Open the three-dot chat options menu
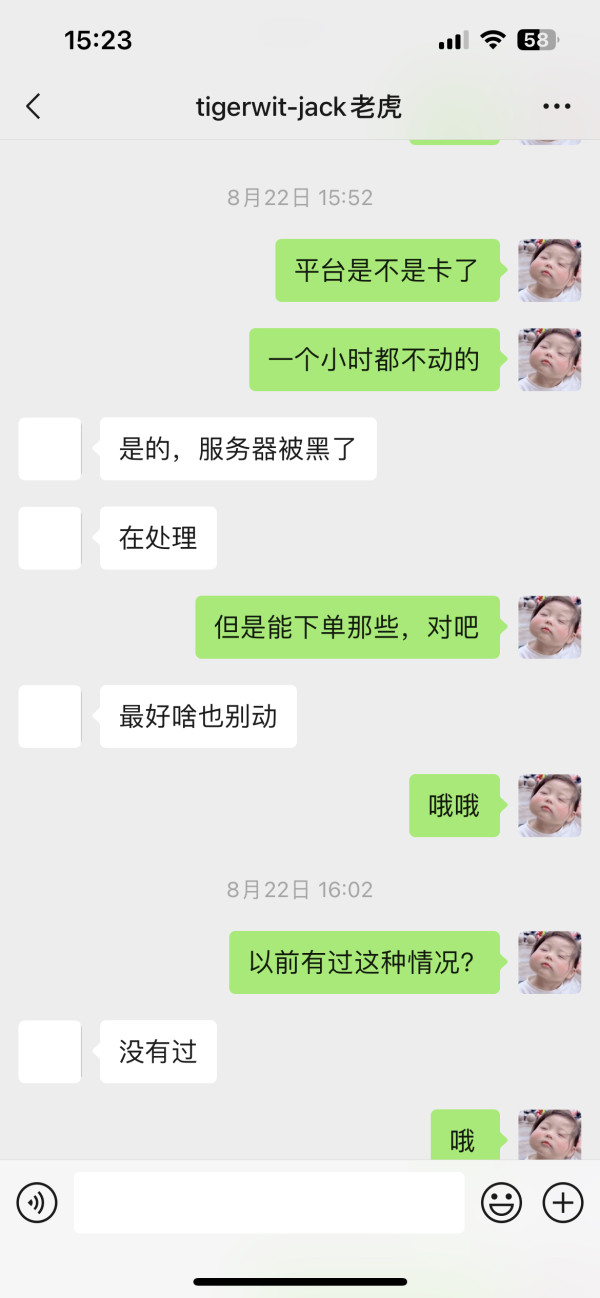This screenshot has height=1298, width=600. pyautogui.click(x=556, y=107)
